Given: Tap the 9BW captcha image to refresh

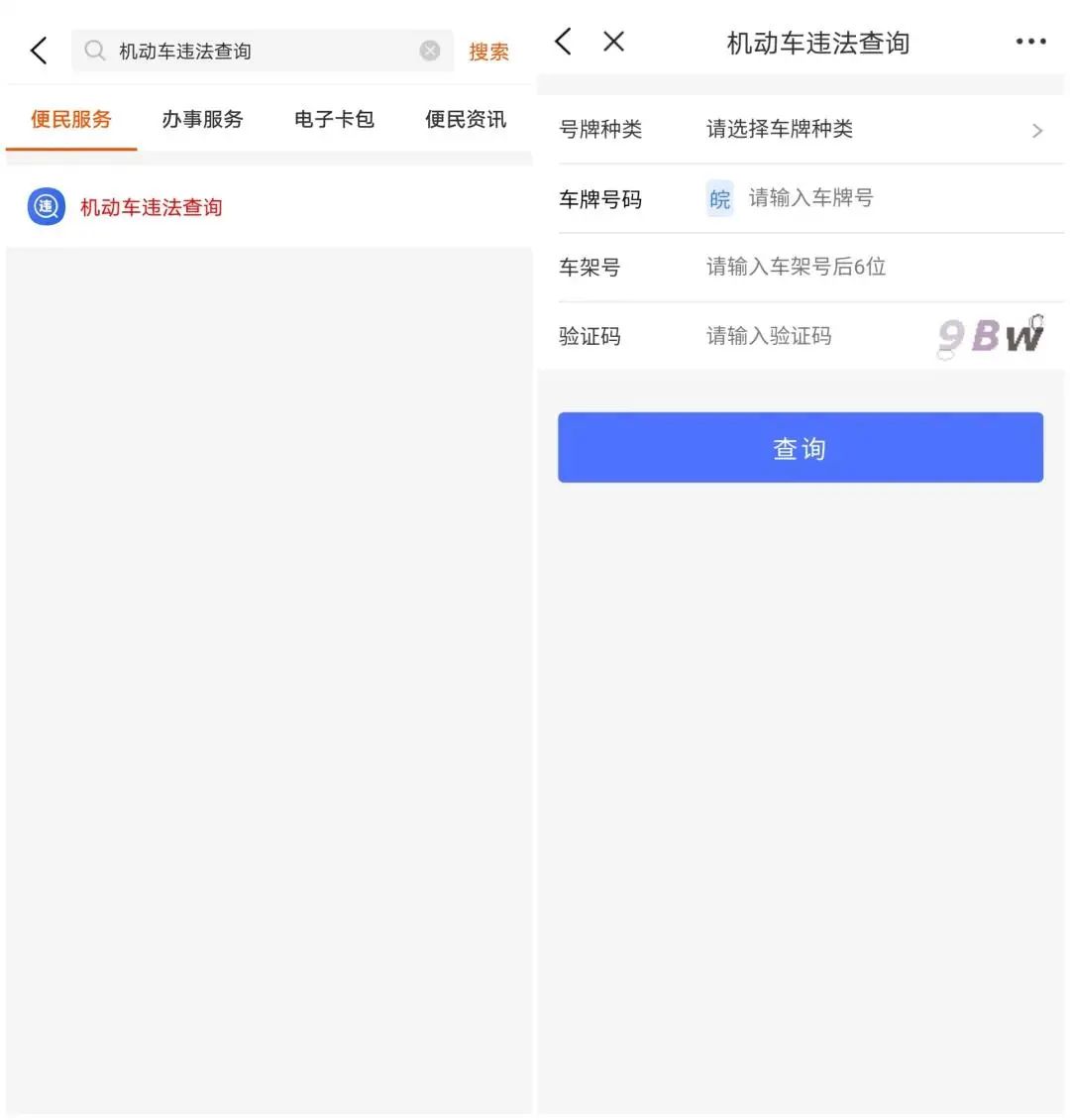Looking at the screenshot, I should tap(989, 336).
